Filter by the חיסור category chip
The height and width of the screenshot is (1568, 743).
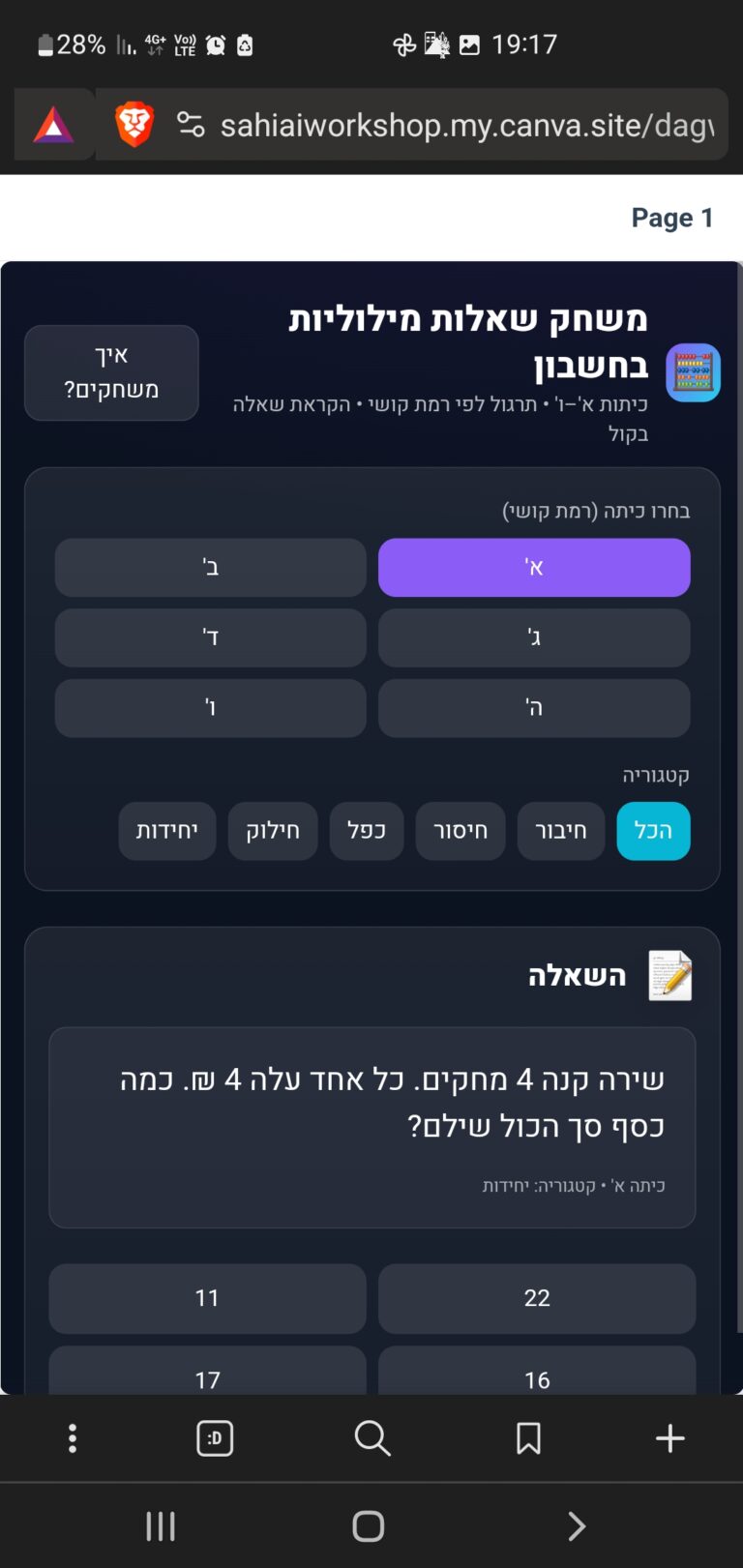click(461, 831)
